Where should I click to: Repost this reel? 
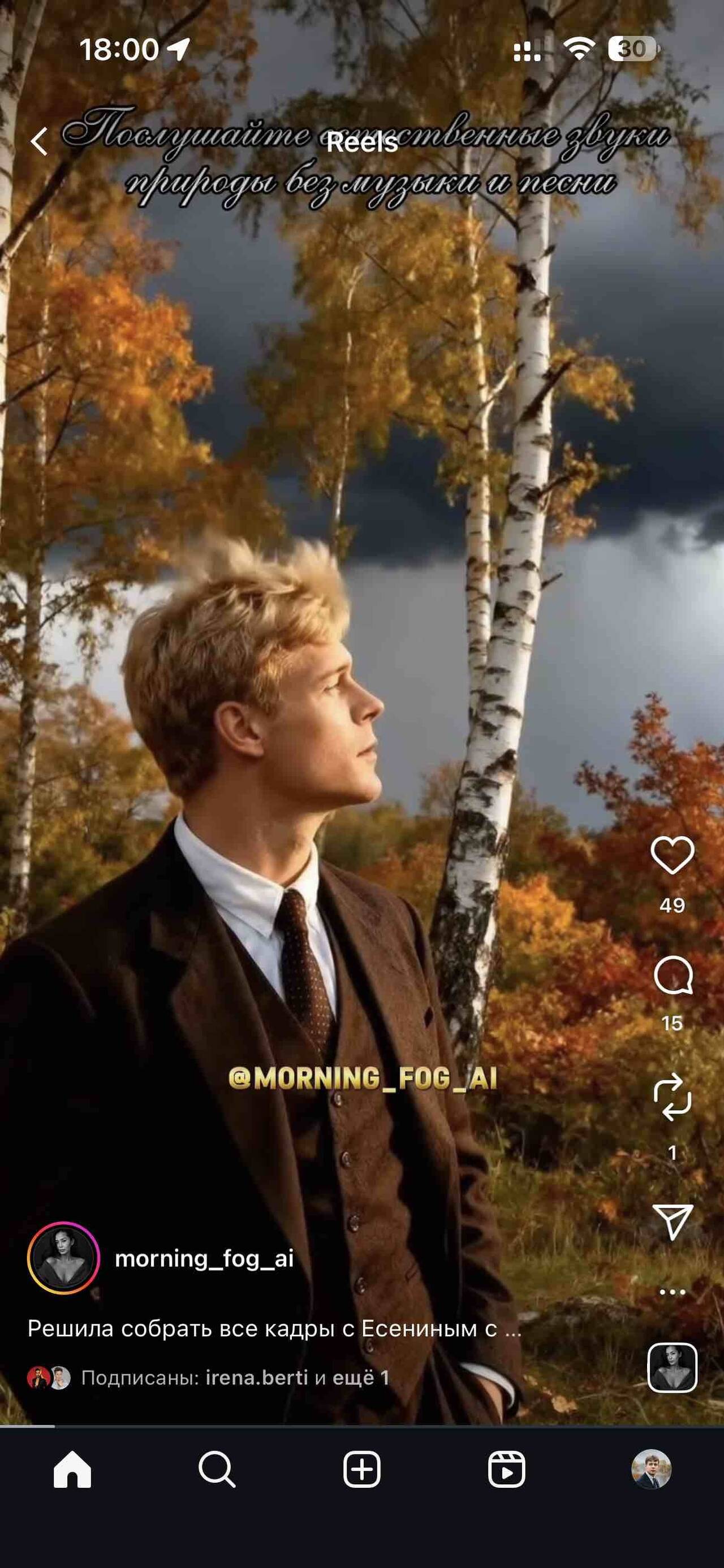tap(672, 1098)
